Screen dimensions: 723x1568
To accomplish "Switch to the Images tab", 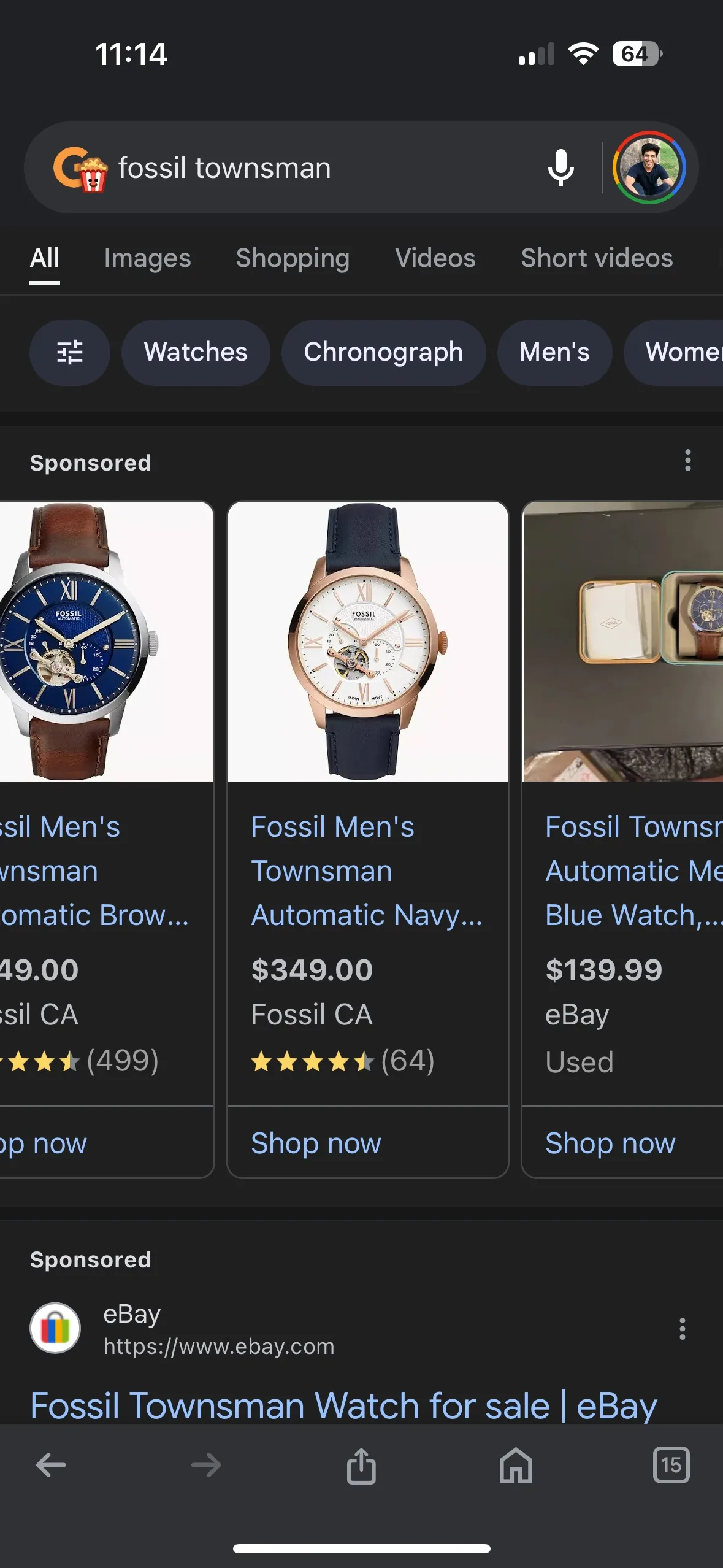I will point(147,258).
